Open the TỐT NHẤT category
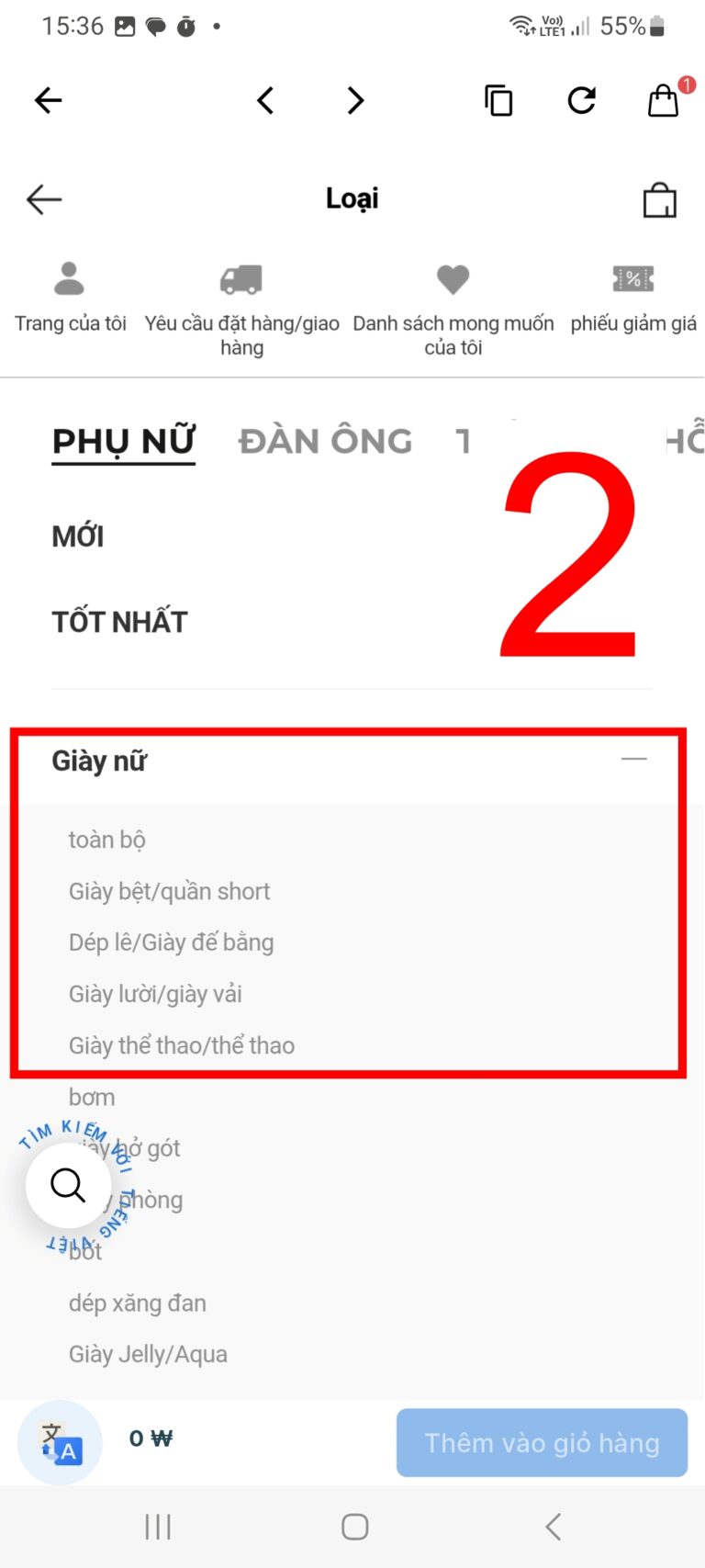705x1568 pixels. pyautogui.click(x=119, y=622)
